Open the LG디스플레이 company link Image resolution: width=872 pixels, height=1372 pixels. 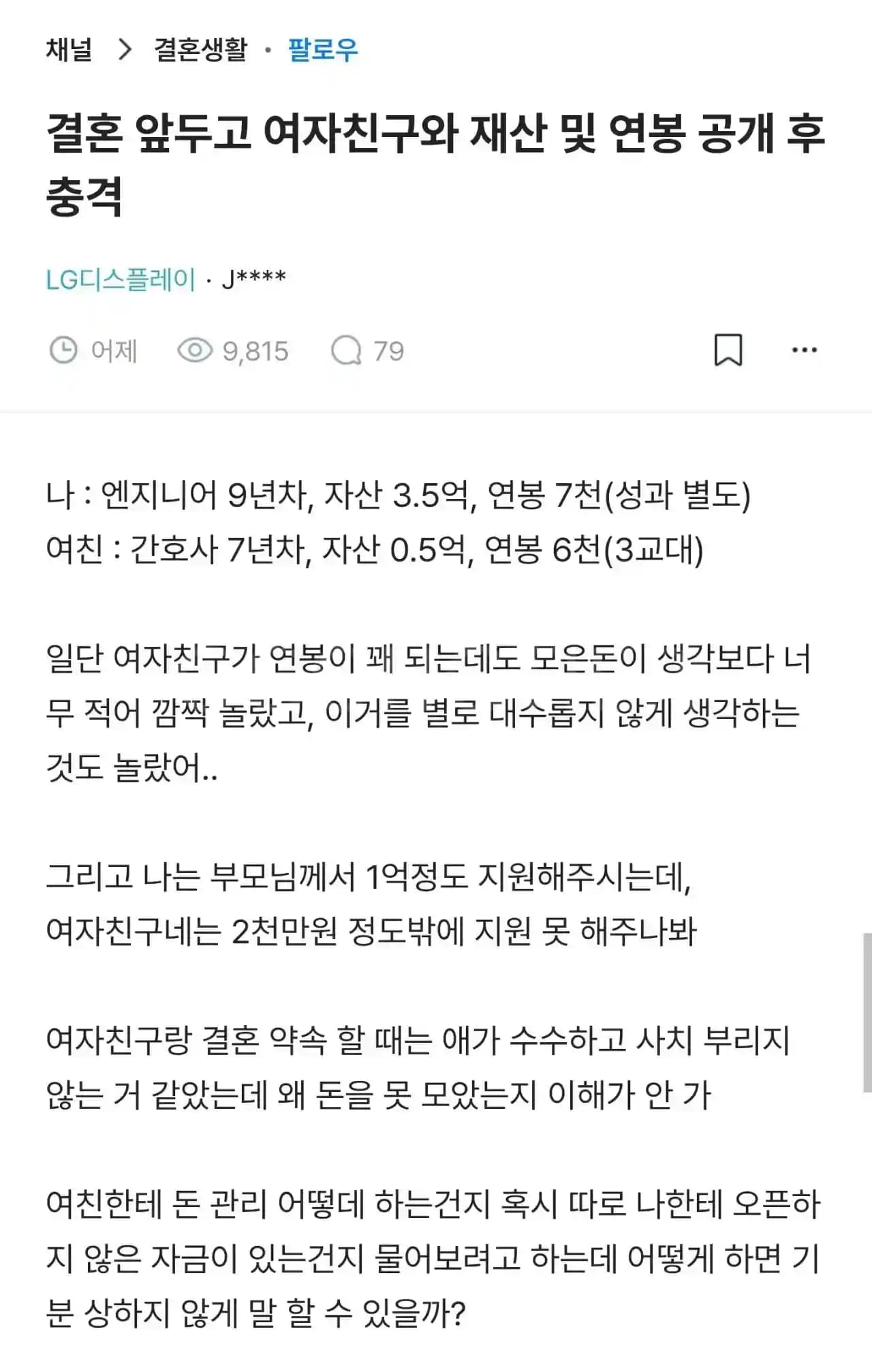[121, 279]
